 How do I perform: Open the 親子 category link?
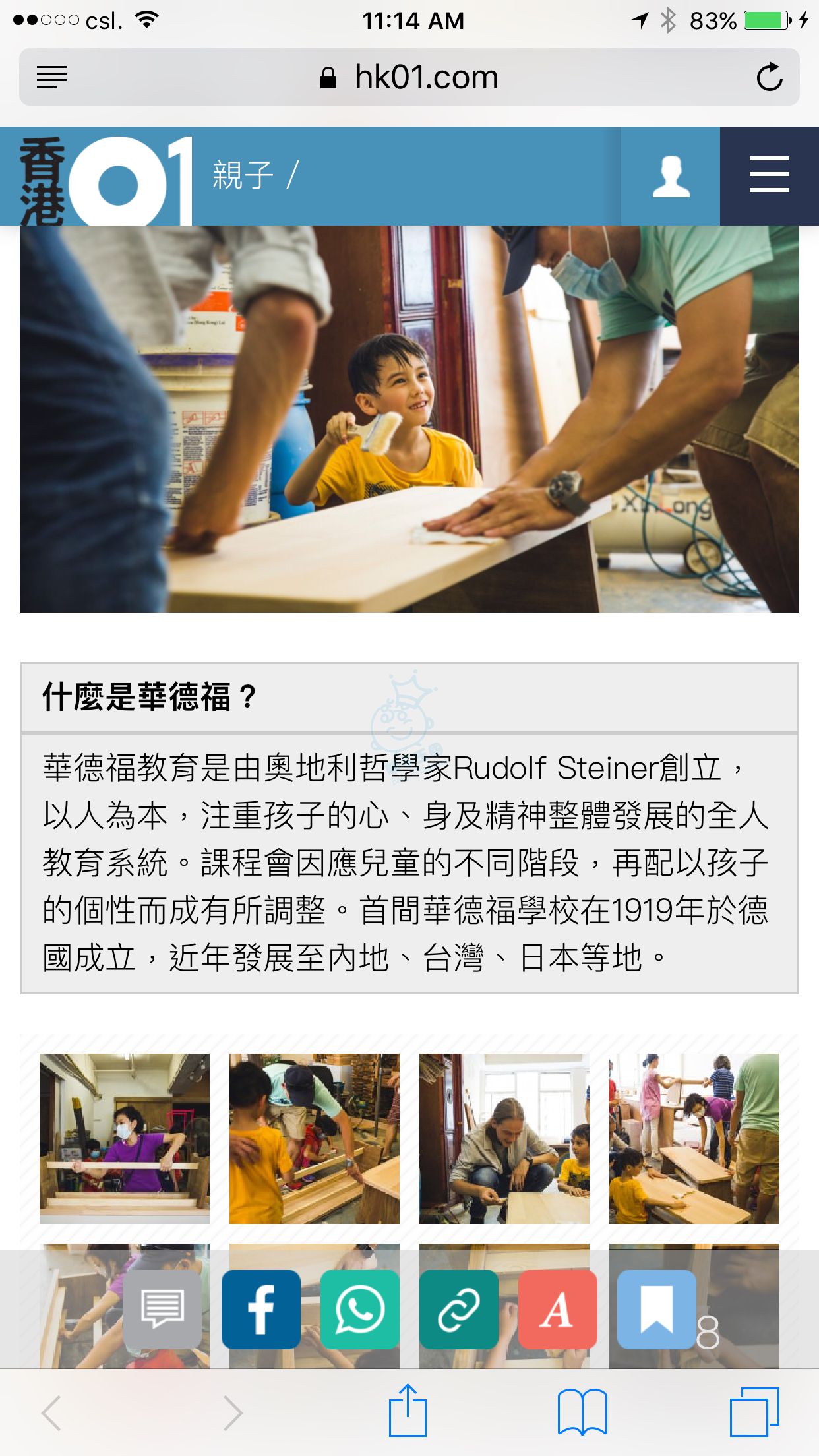coord(243,175)
